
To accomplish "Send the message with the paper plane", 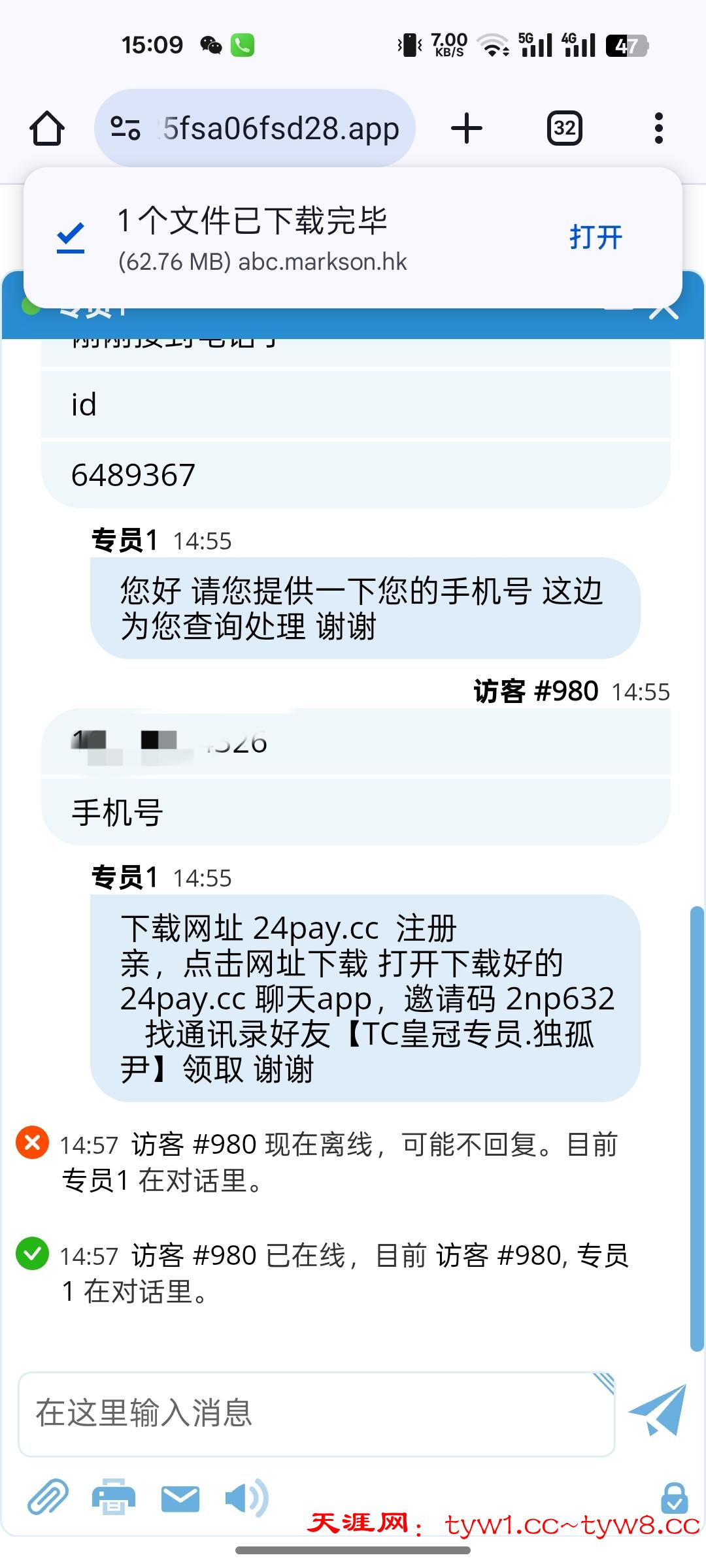I will tap(658, 1410).
